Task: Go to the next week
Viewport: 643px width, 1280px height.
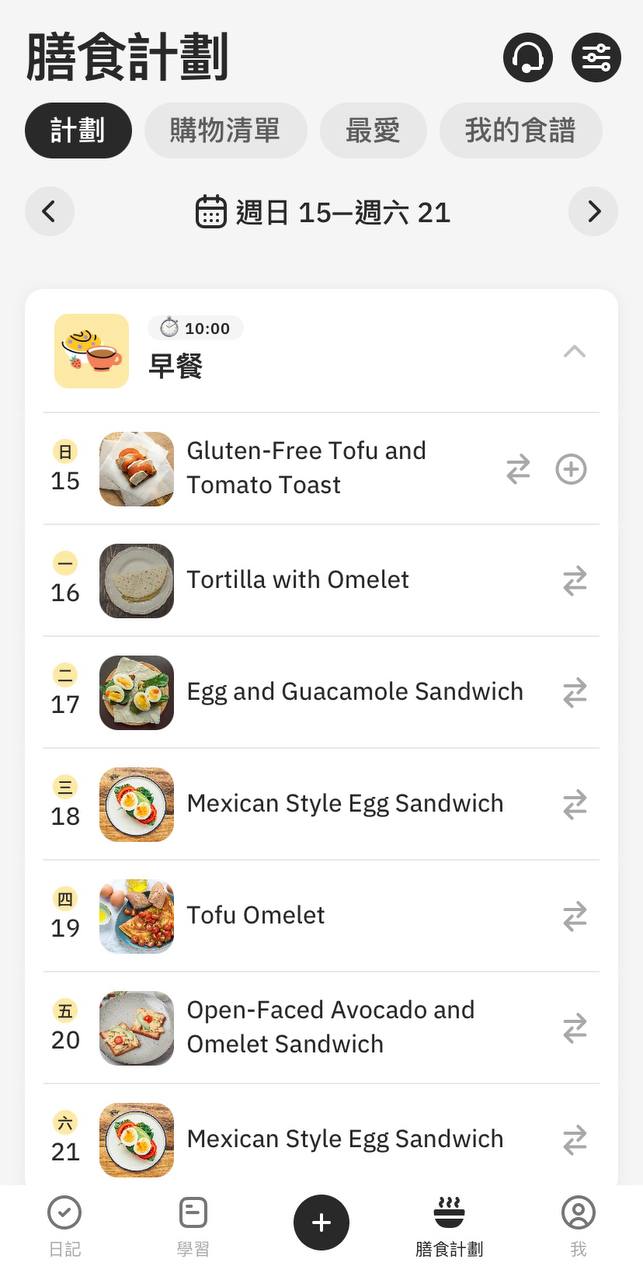Action: coord(593,212)
